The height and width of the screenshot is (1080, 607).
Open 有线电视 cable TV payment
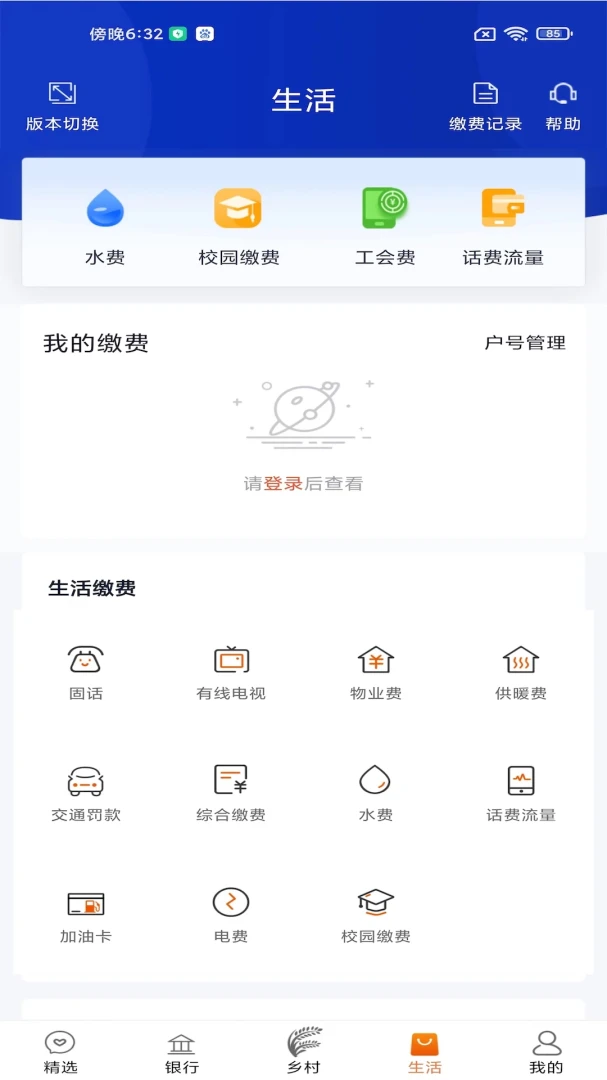pos(231,673)
